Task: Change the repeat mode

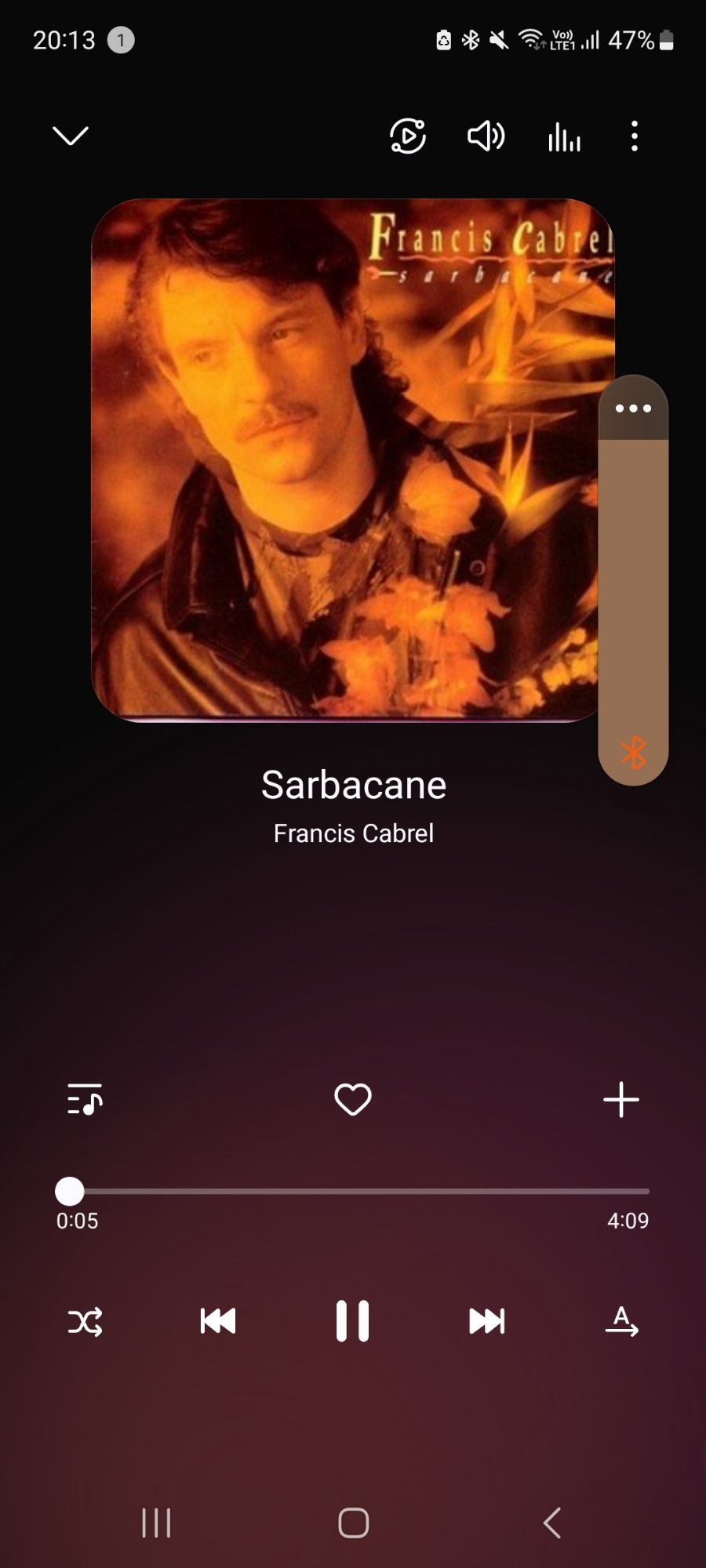Action: click(x=621, y=1321)
